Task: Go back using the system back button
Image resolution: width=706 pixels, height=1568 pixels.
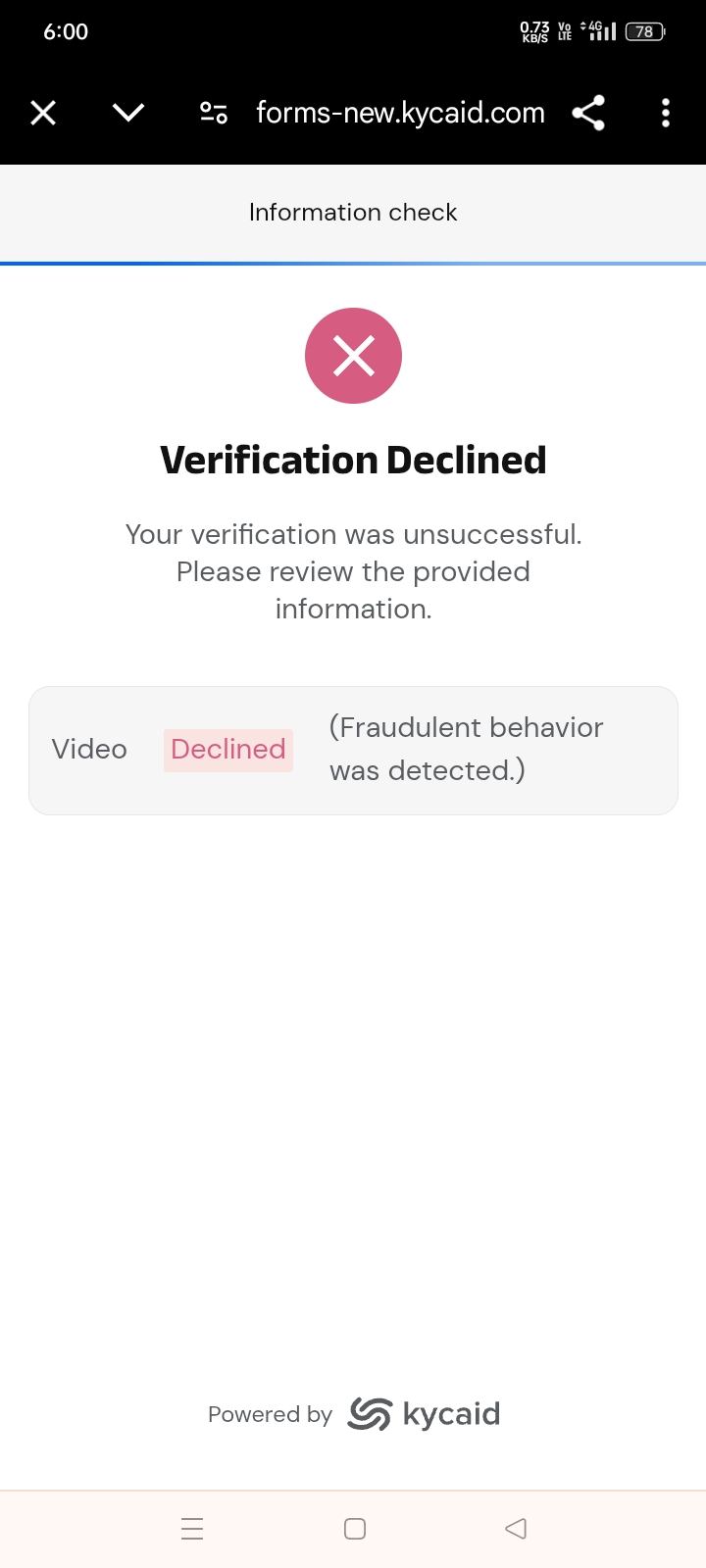Action: tap(516, 1529)
